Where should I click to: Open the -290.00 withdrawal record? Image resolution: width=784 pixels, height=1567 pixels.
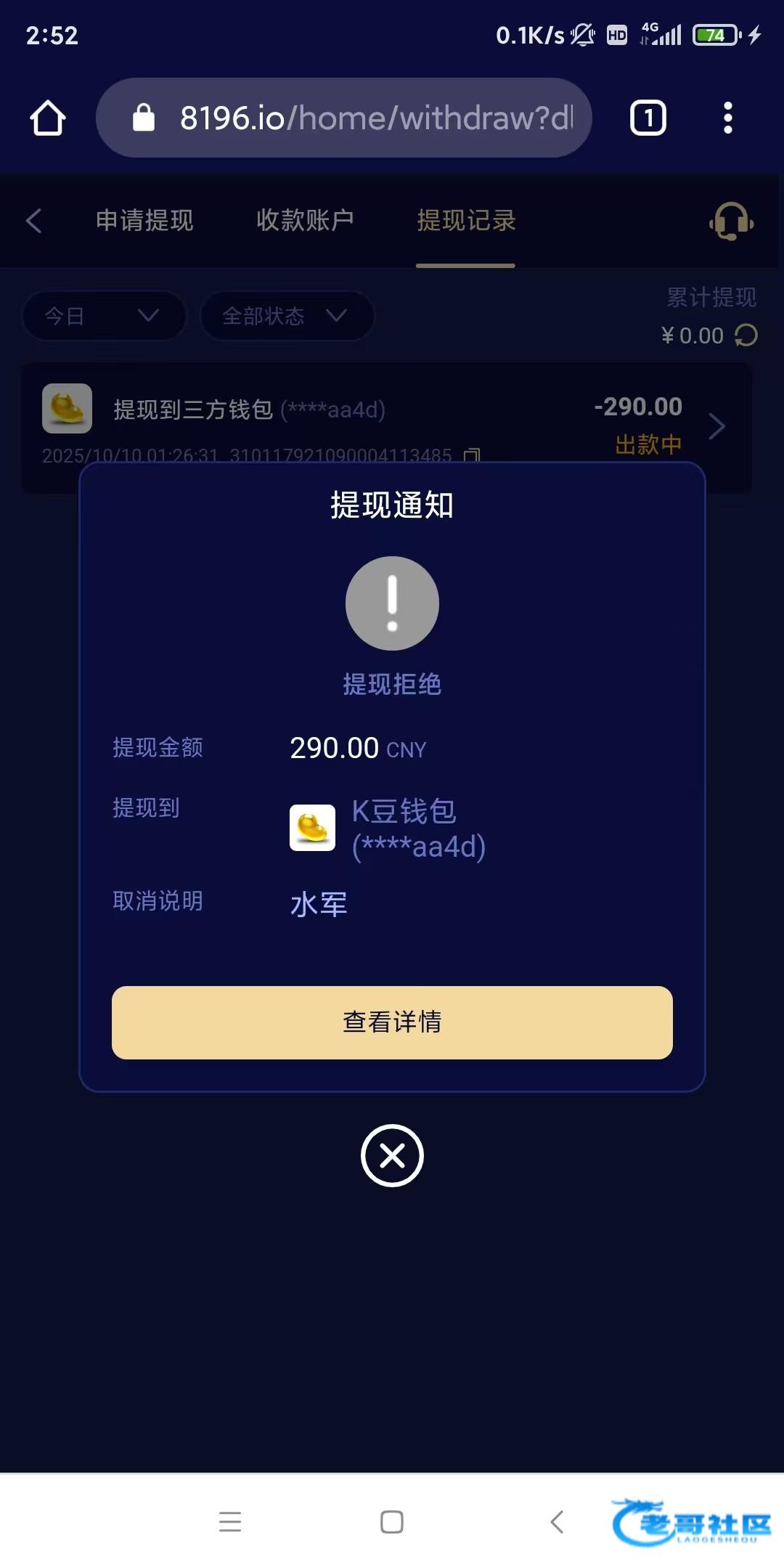click(387, 427)
